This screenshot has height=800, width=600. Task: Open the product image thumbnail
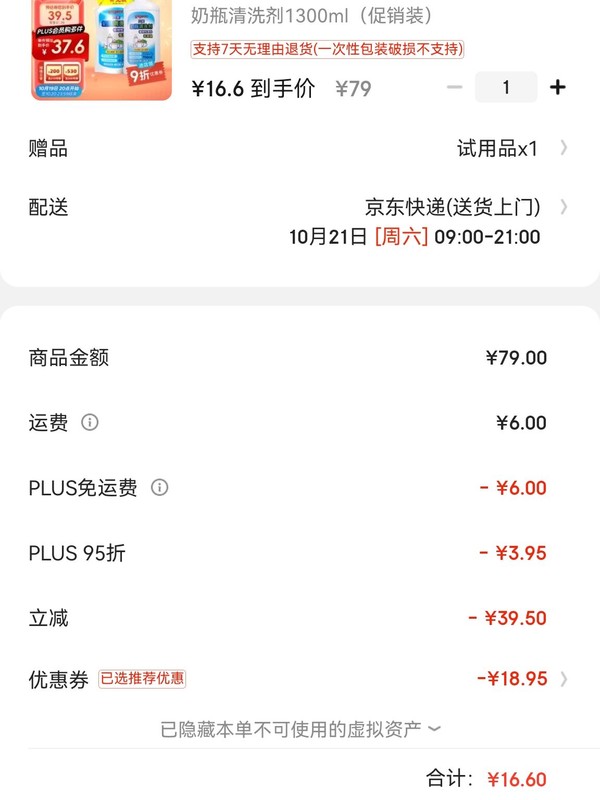[x=101, y=50]
